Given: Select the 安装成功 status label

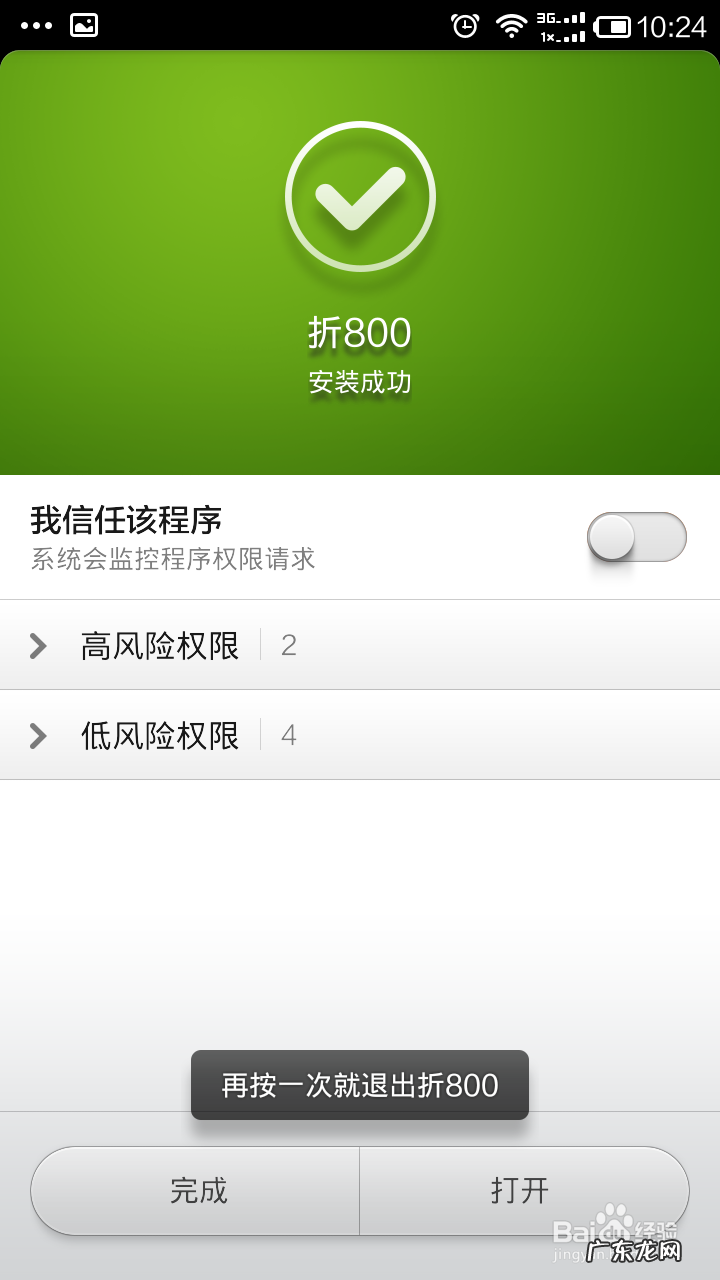Looking at the screenshot, I should tap(360, 381).
